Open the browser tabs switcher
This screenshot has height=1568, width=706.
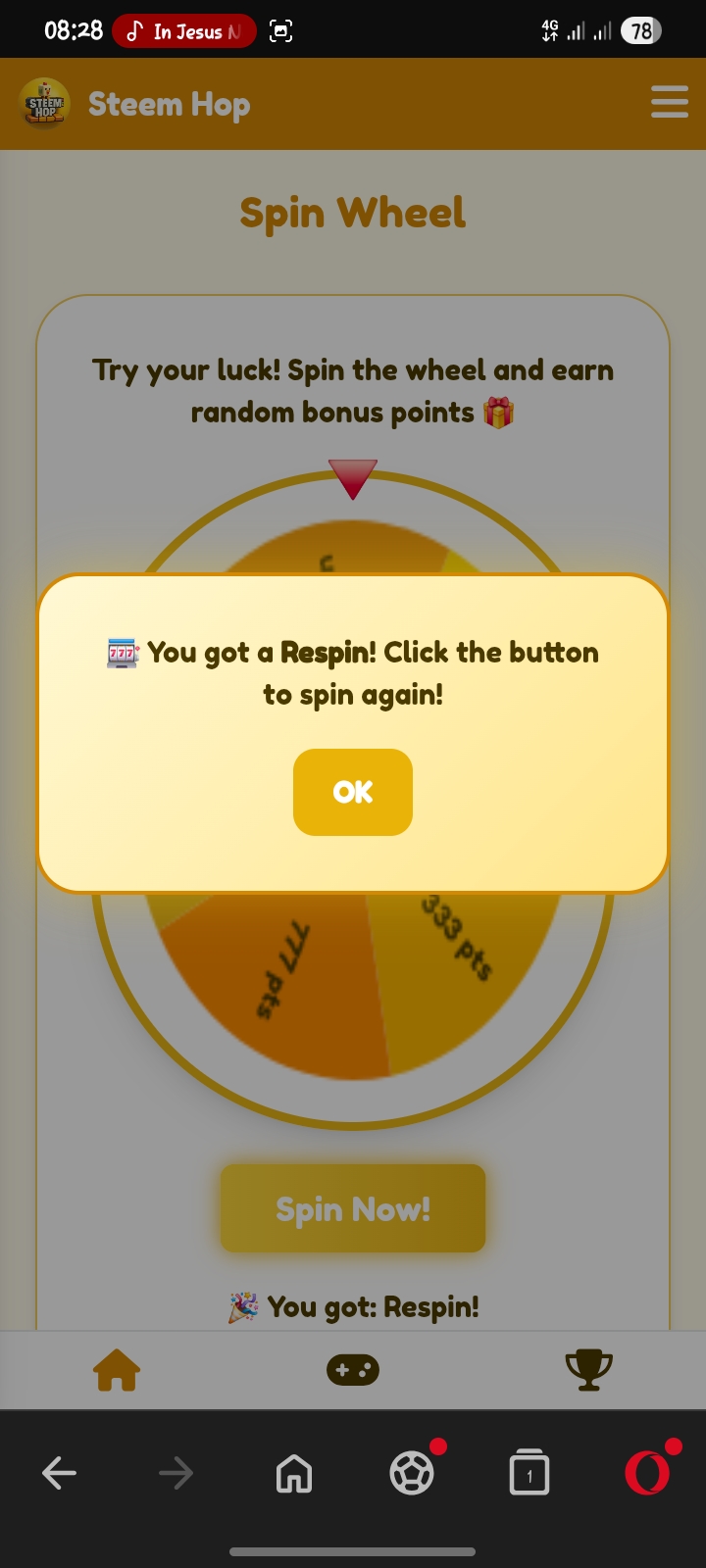click(529, 1472)
